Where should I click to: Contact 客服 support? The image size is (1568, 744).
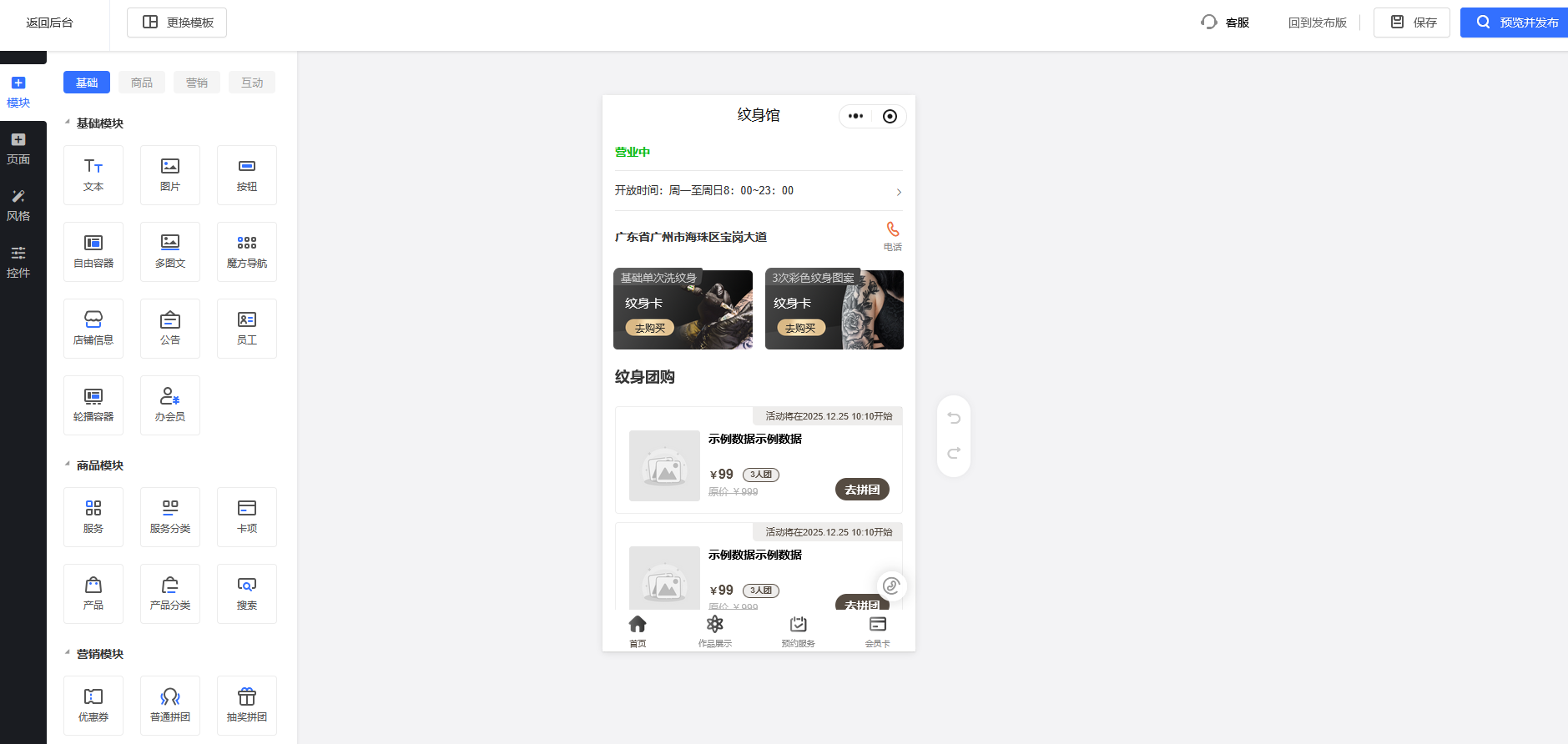[x=1225, y=23]
